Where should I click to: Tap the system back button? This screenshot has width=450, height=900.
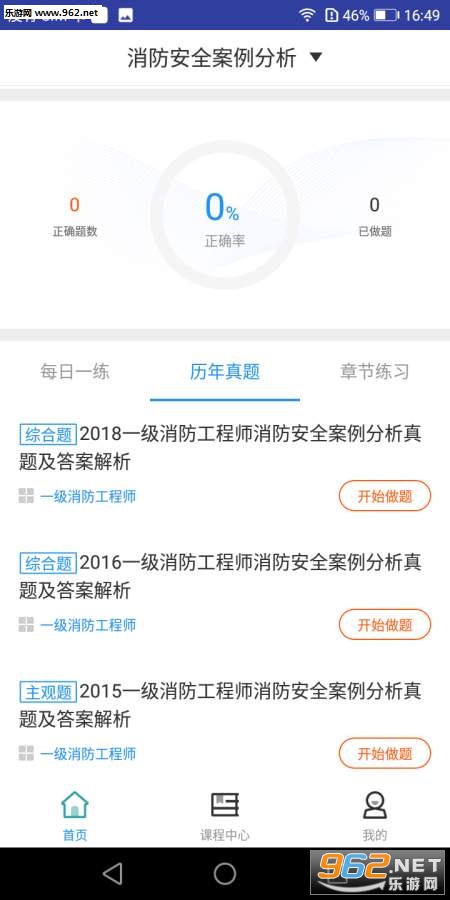[x=112, y=874]
